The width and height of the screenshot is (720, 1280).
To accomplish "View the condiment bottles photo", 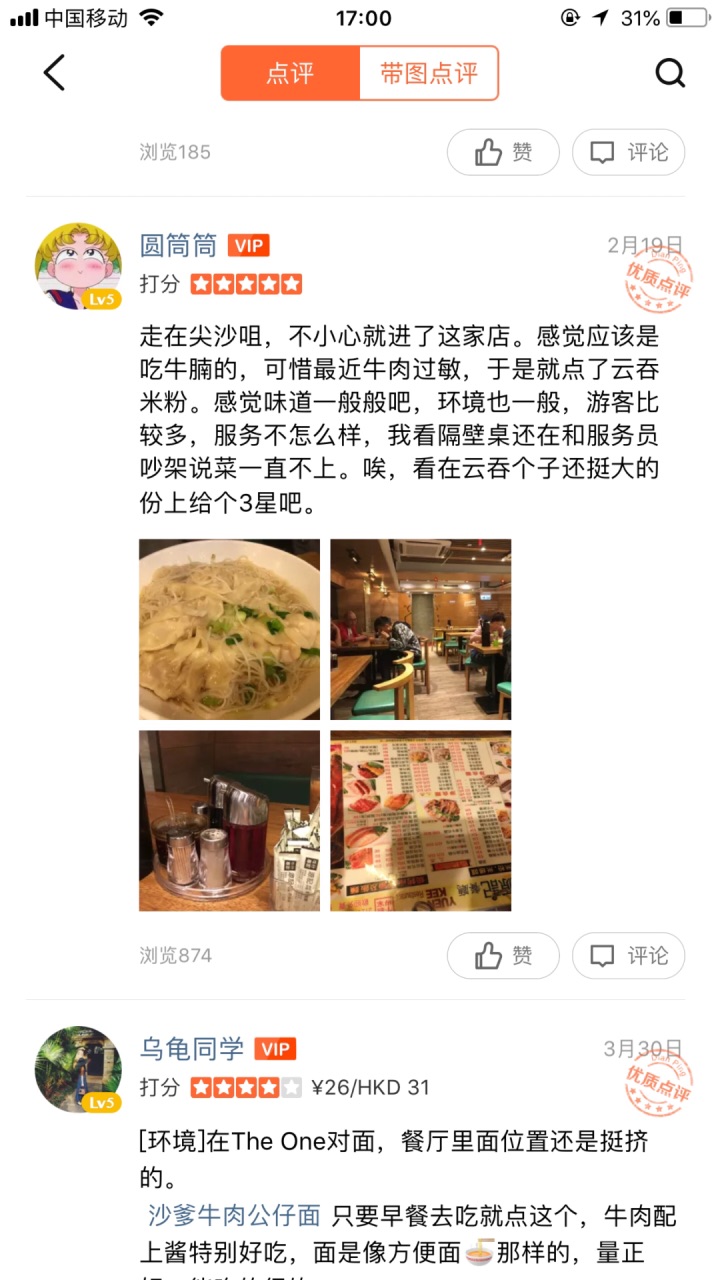I will tap(229, 821).
